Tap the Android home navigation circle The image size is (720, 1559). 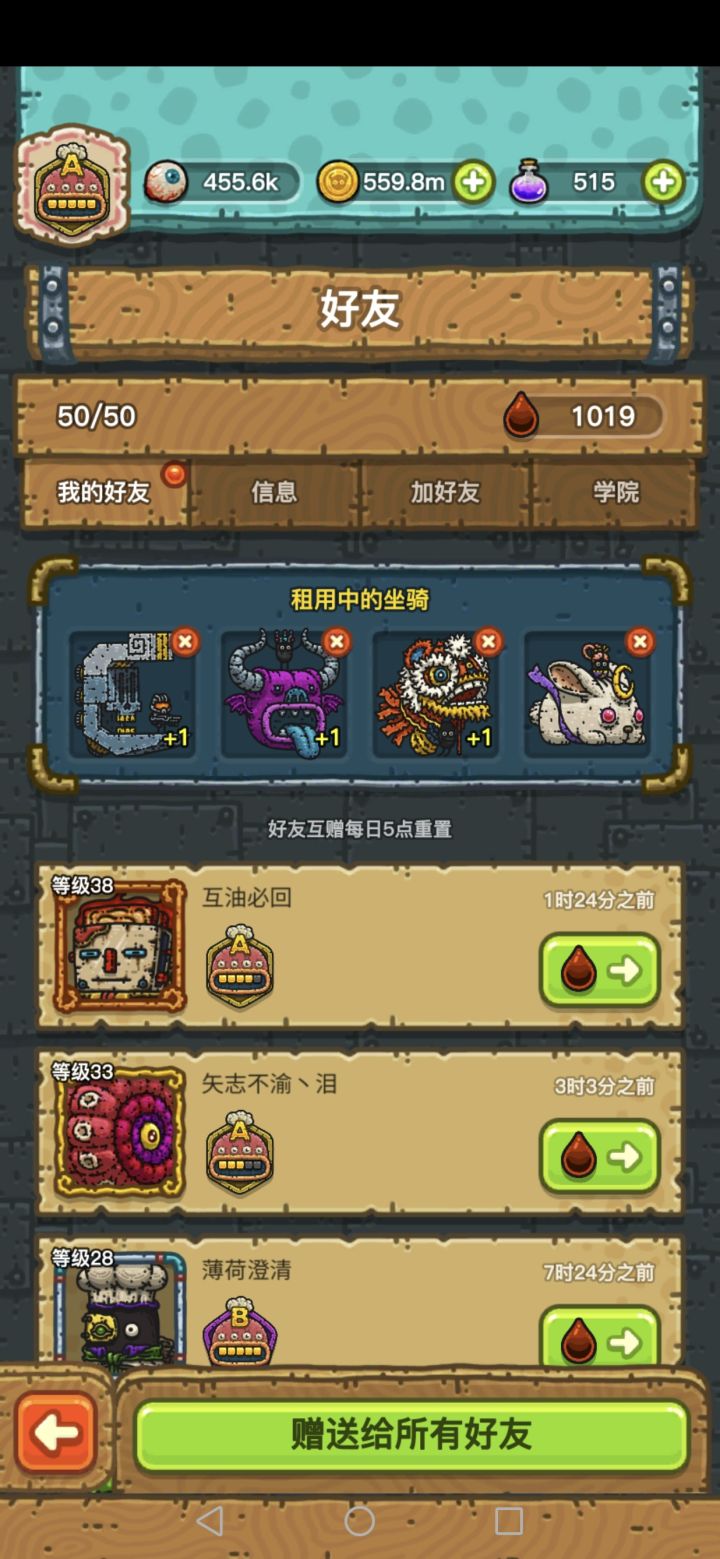[359, 1521]
